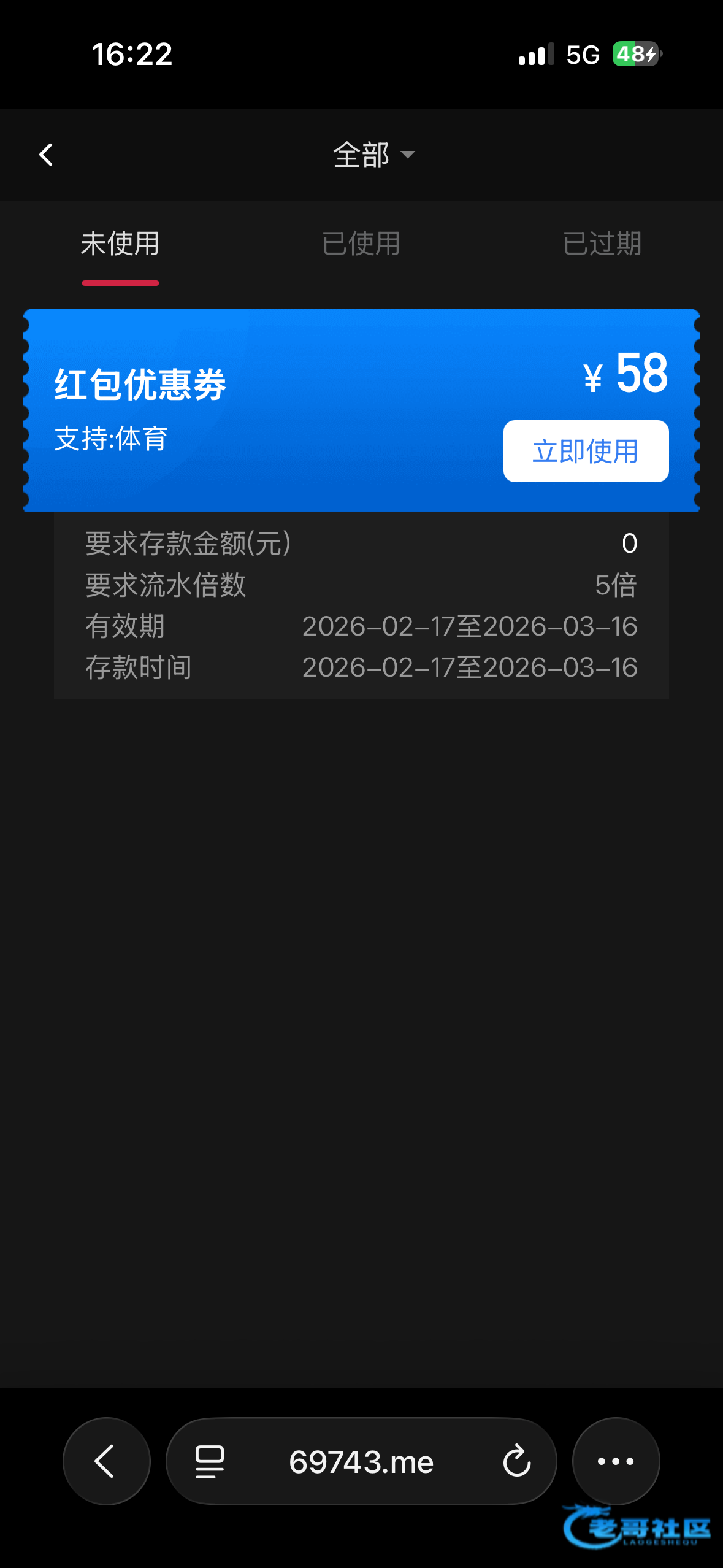Open the browser more options menu

coord(616,1461)
